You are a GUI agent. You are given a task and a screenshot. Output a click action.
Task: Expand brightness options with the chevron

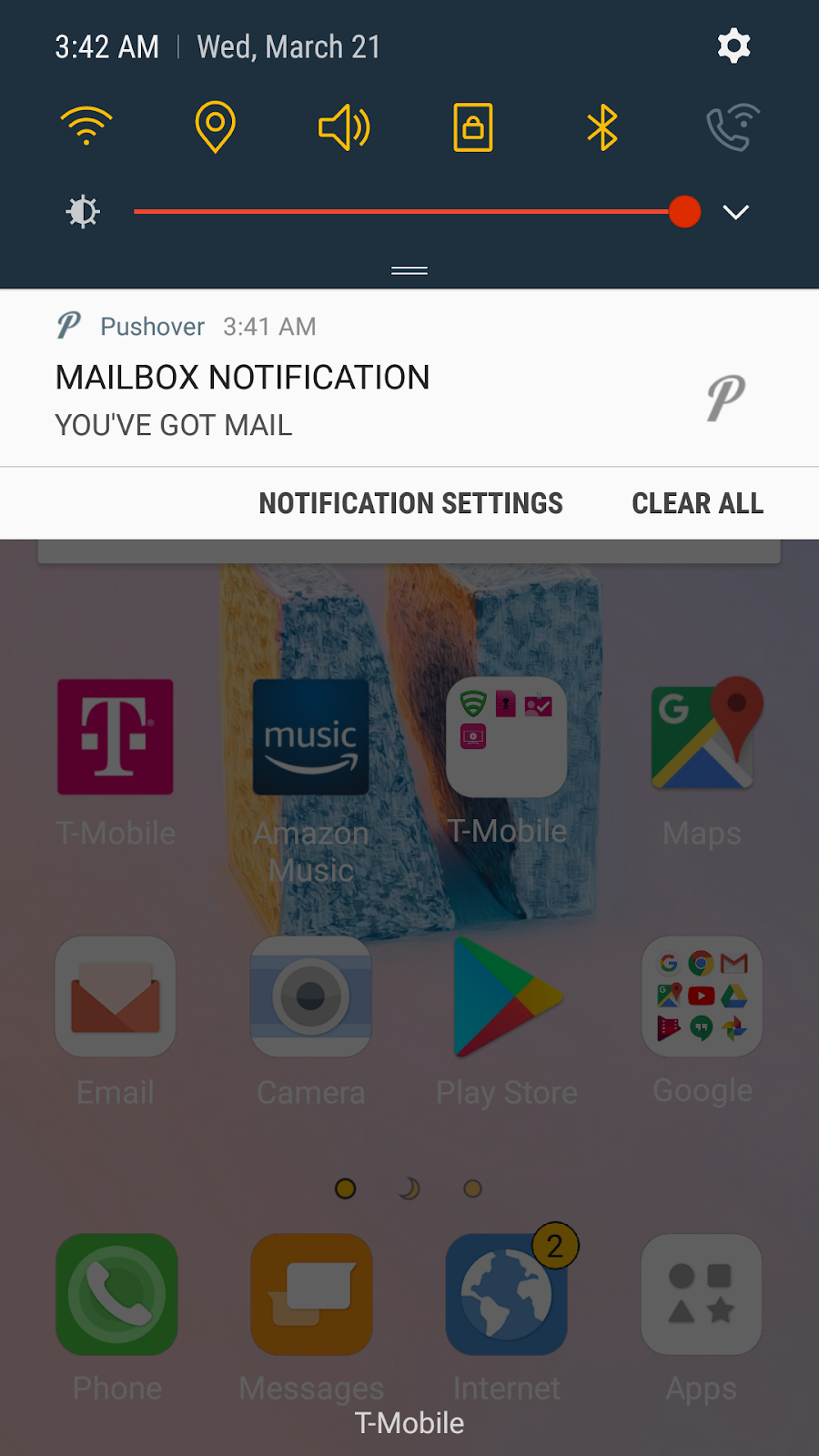point(735,212)
